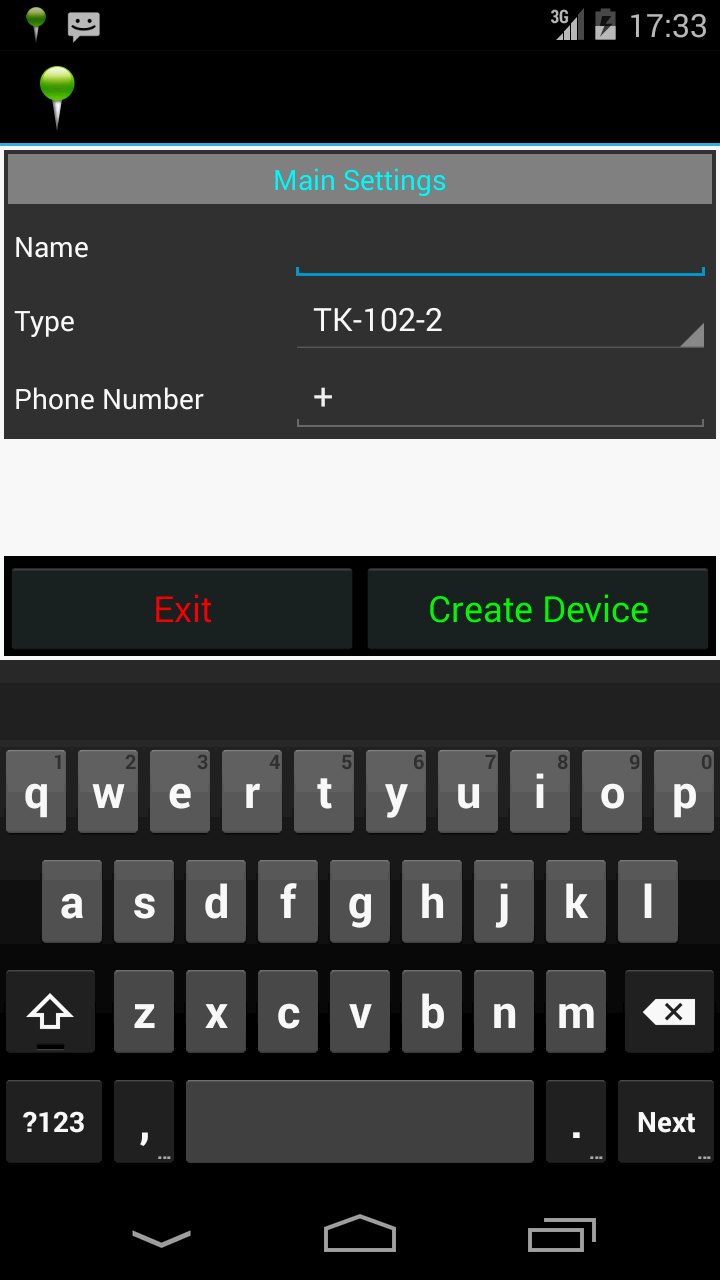This screenshot has height=1280, width=720.
Task: Focus the Phone Number field
Action: click(x=500, y=399)
